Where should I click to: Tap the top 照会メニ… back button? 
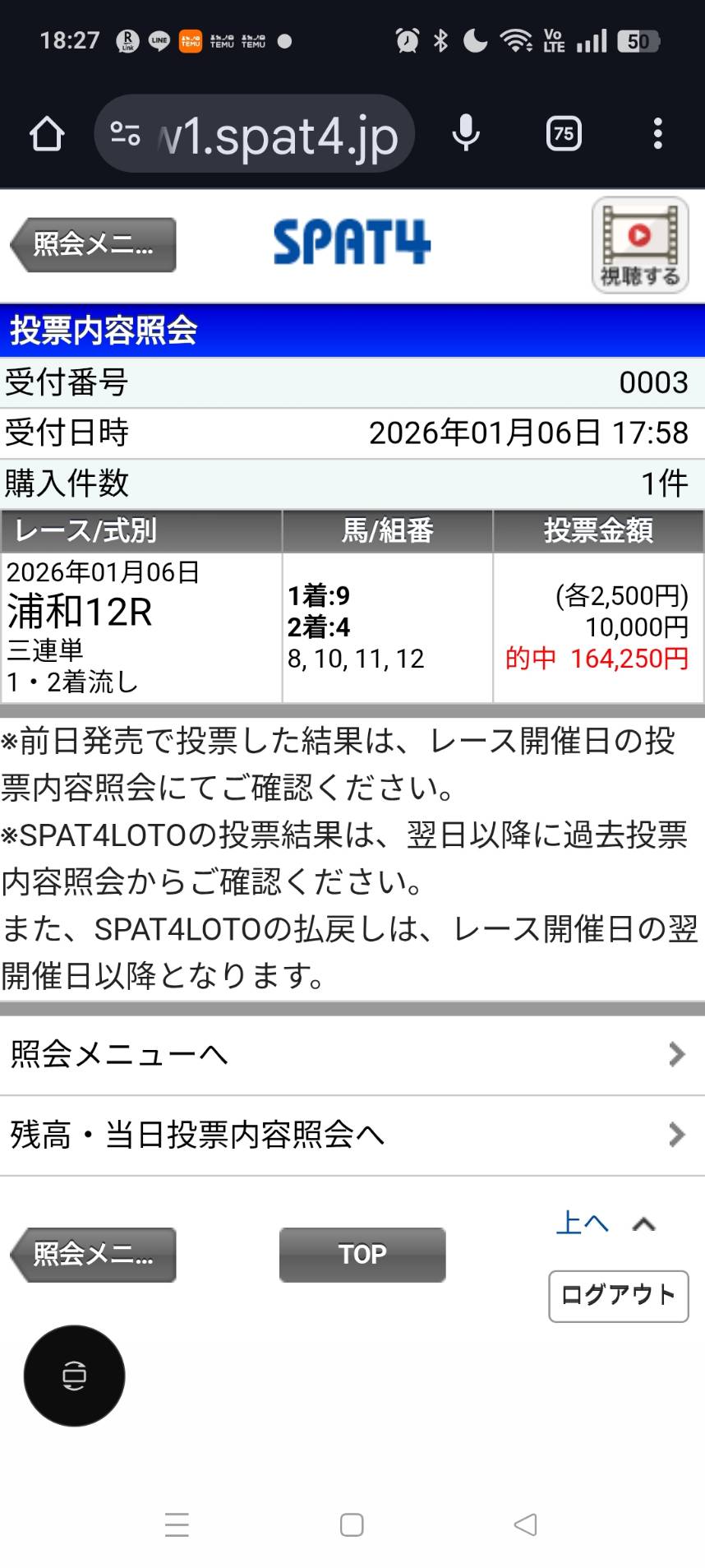(x=94, y=244)
